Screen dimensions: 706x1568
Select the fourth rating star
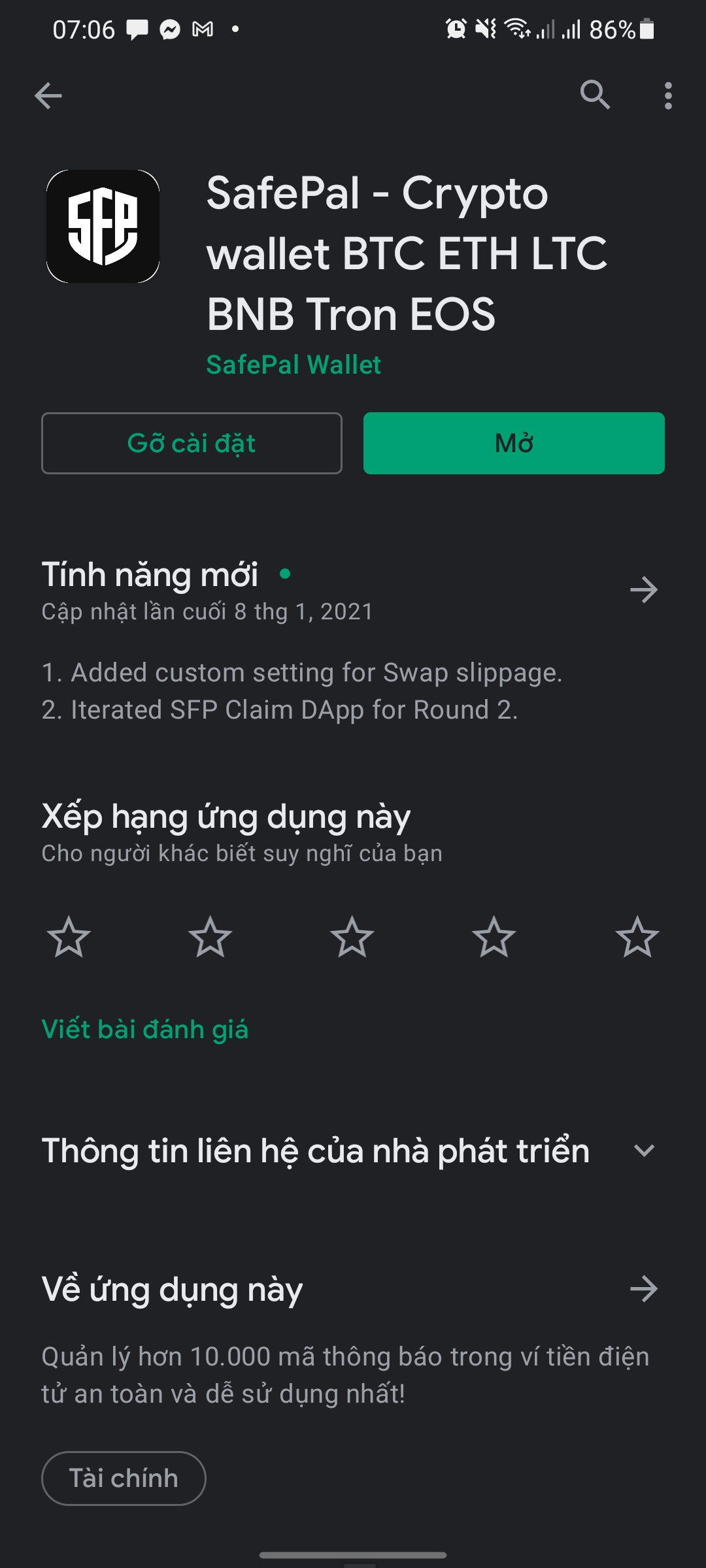[x=494, y=938]
